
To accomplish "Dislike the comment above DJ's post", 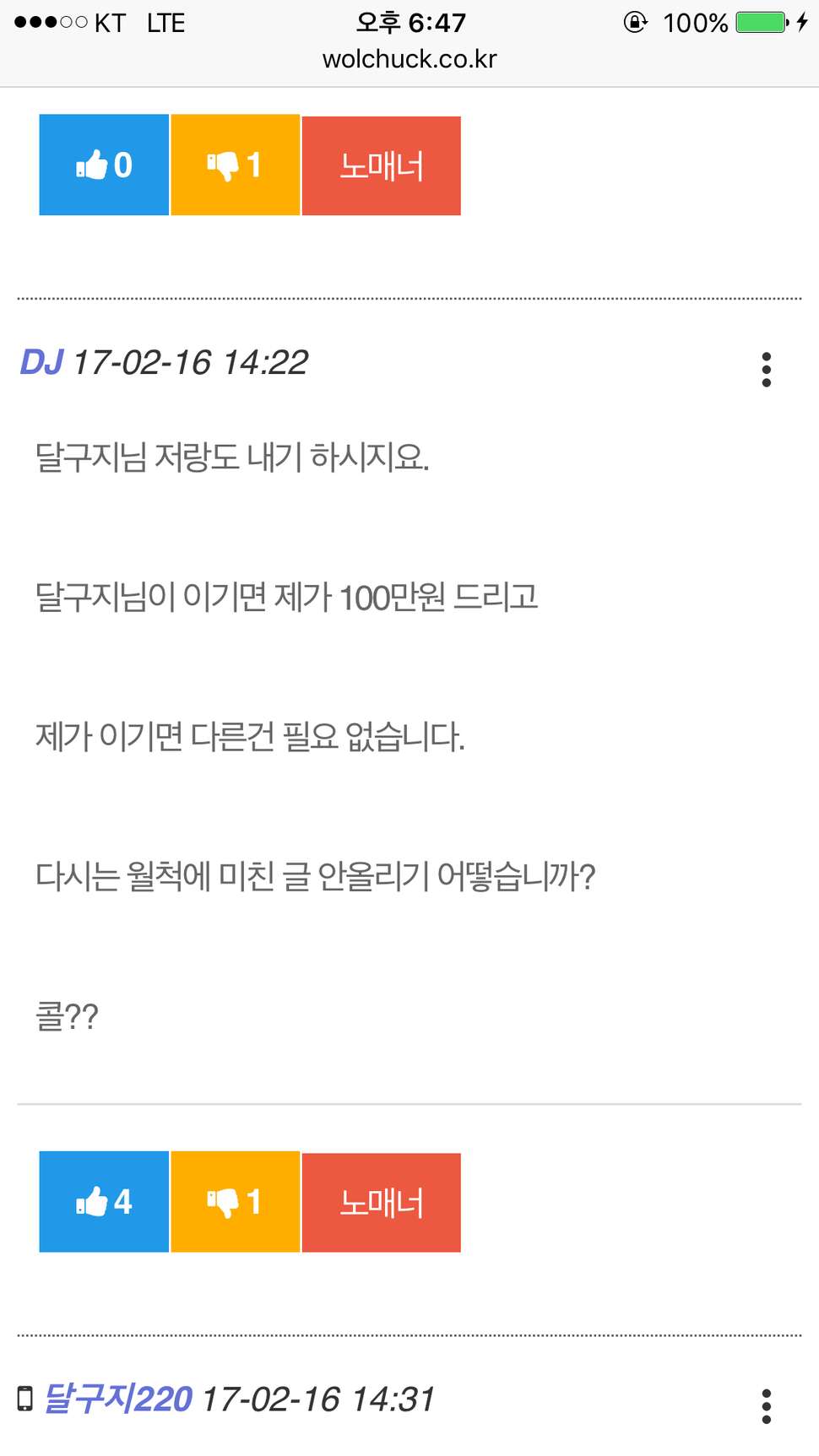I will [x=236, y=165].
